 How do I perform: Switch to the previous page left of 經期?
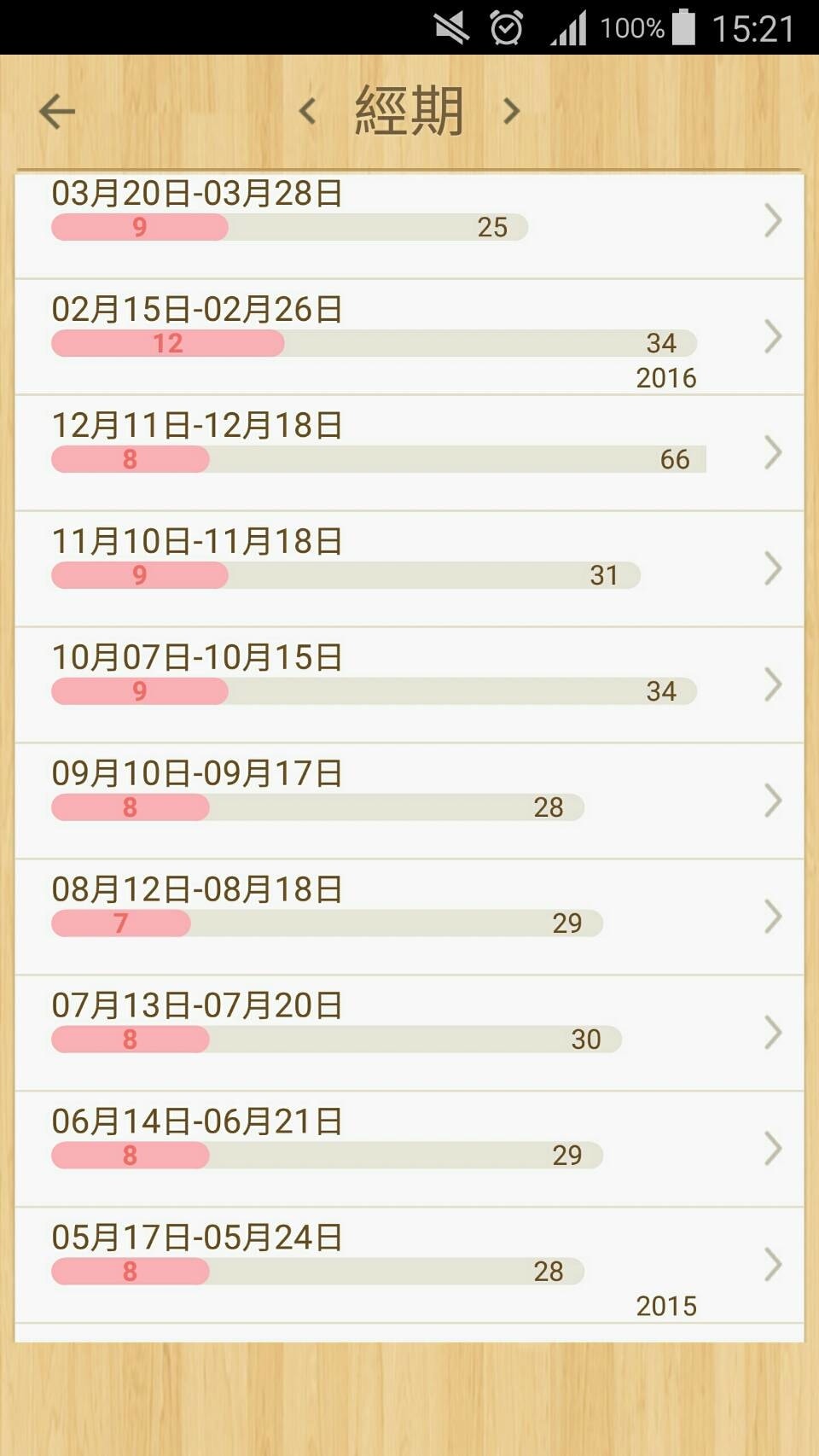pos(308,111)
